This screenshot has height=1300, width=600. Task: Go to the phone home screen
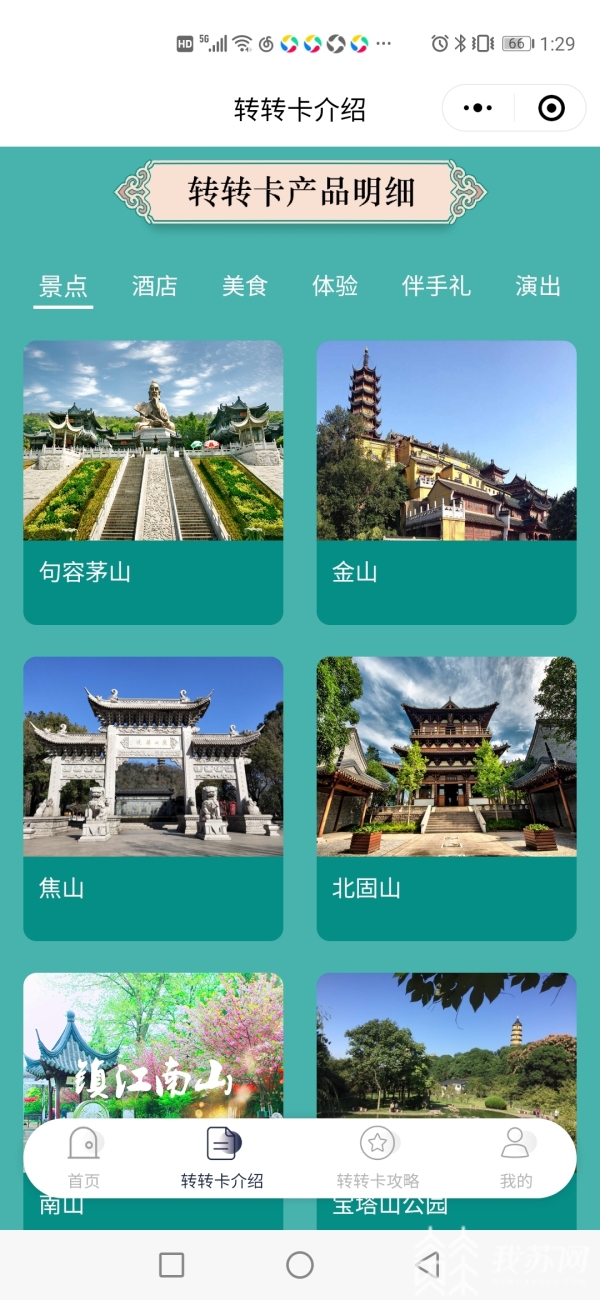click(300, 1265)
